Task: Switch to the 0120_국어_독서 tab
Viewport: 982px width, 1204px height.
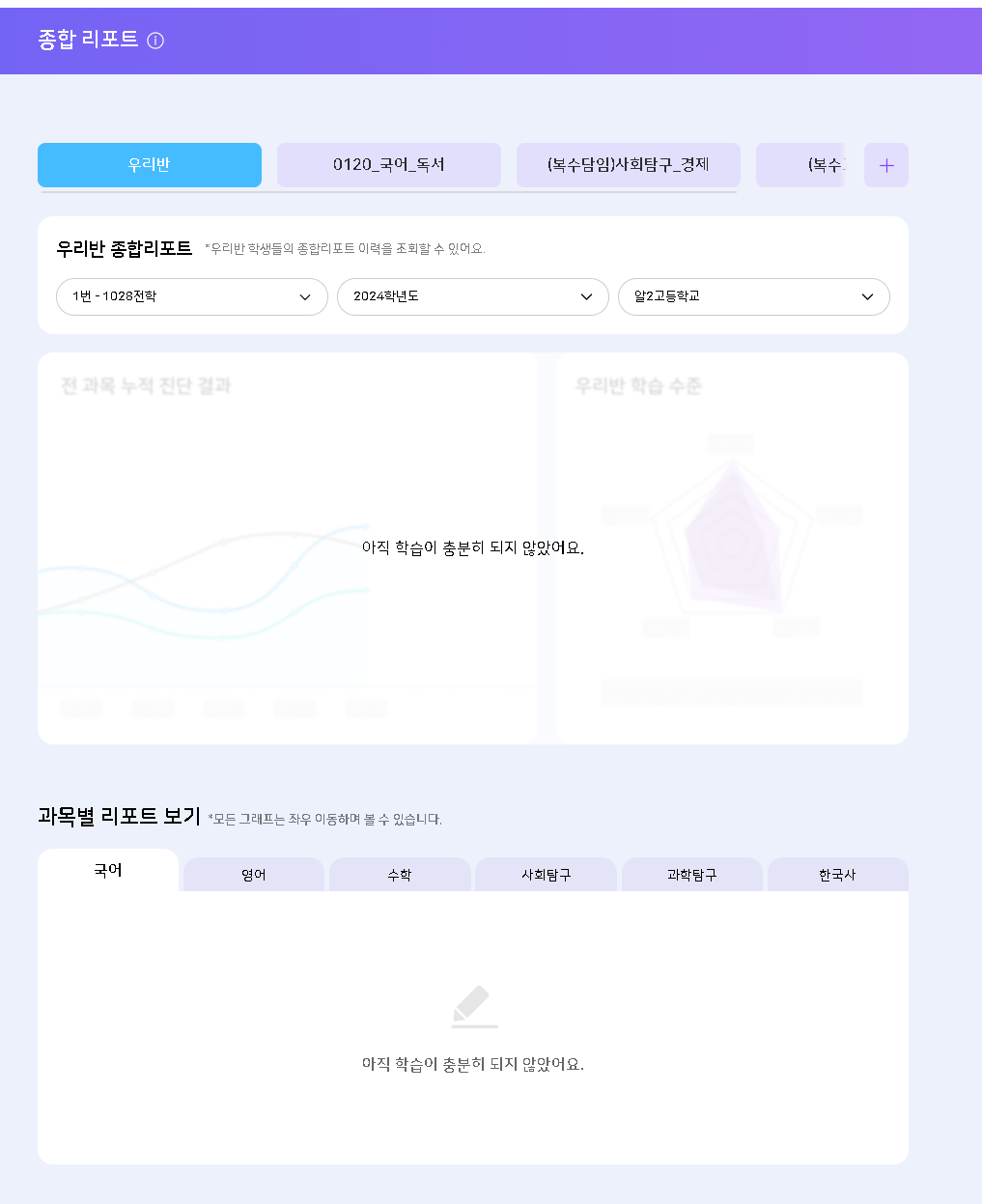Action: pos(389,165)
